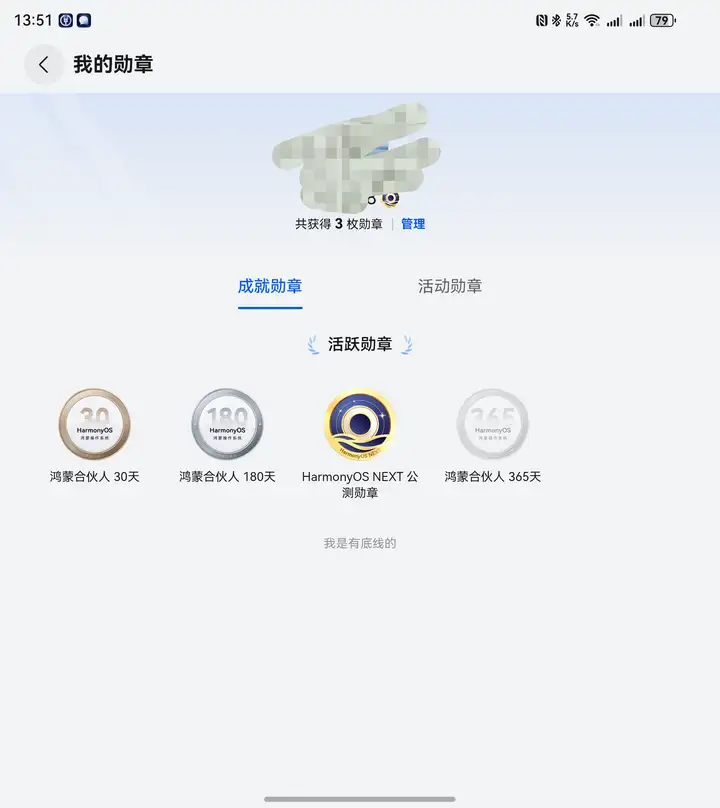Switch to the 活动勋章 tab
This screenshot has height=808, width=720.
[450, 286]
